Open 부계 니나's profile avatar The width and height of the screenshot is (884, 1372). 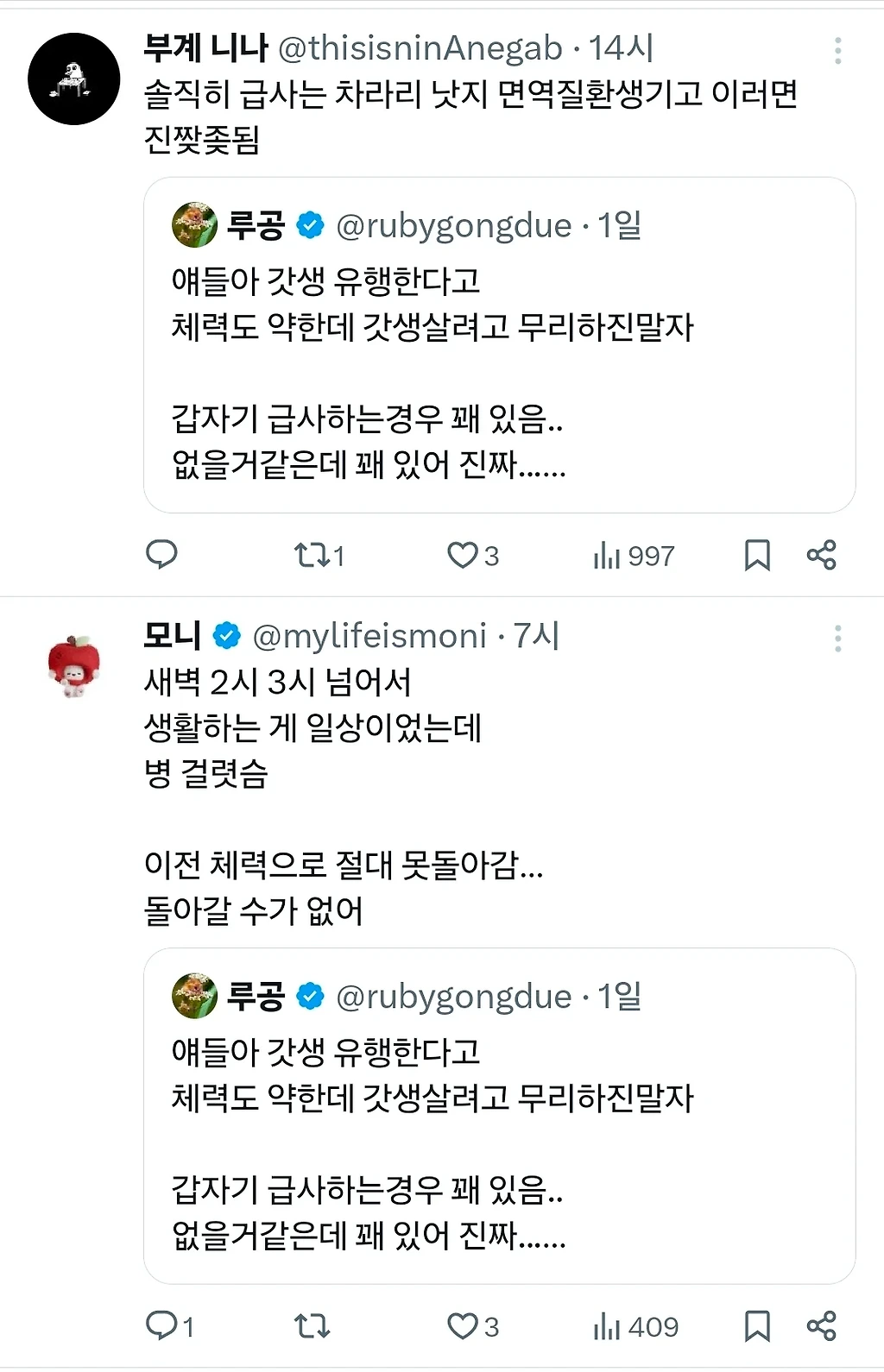click(73, 79)
